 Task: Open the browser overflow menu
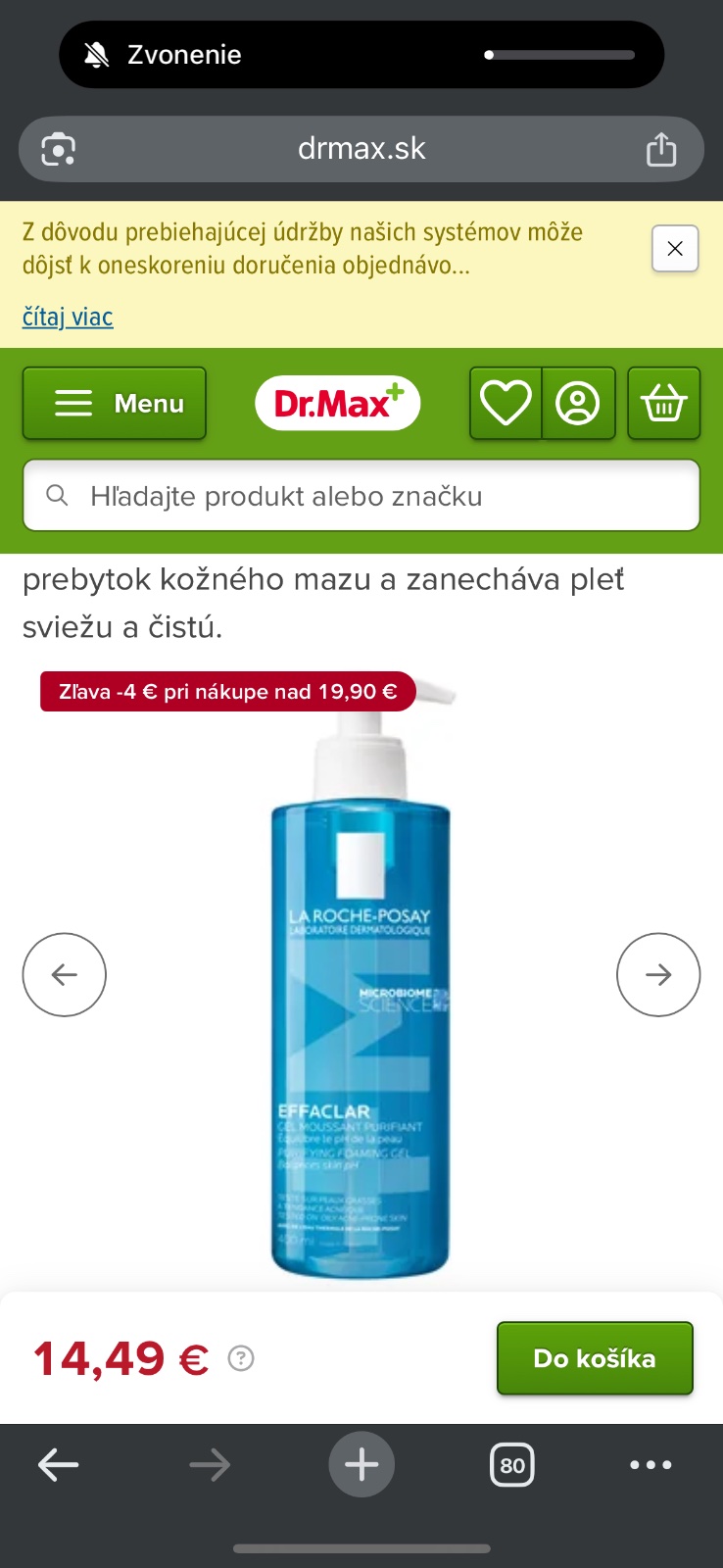(651, 1465)
